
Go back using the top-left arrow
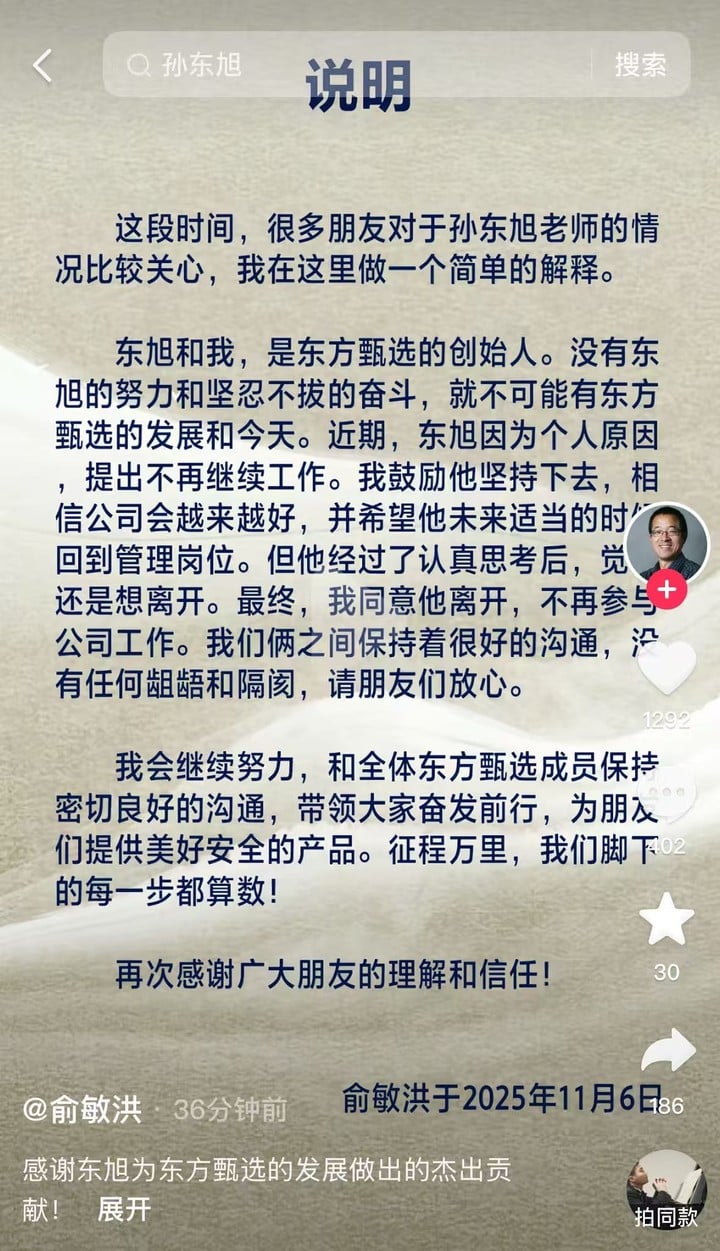coord(42,66)
